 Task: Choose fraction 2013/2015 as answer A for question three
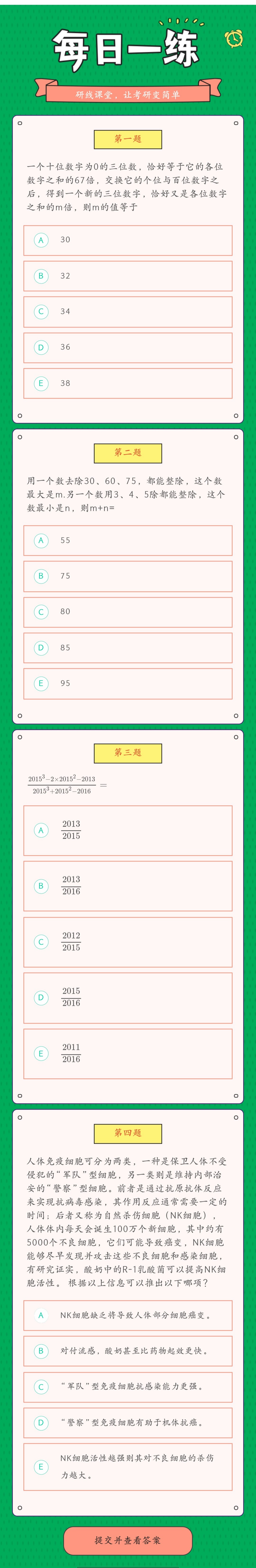tap(128, 830)
